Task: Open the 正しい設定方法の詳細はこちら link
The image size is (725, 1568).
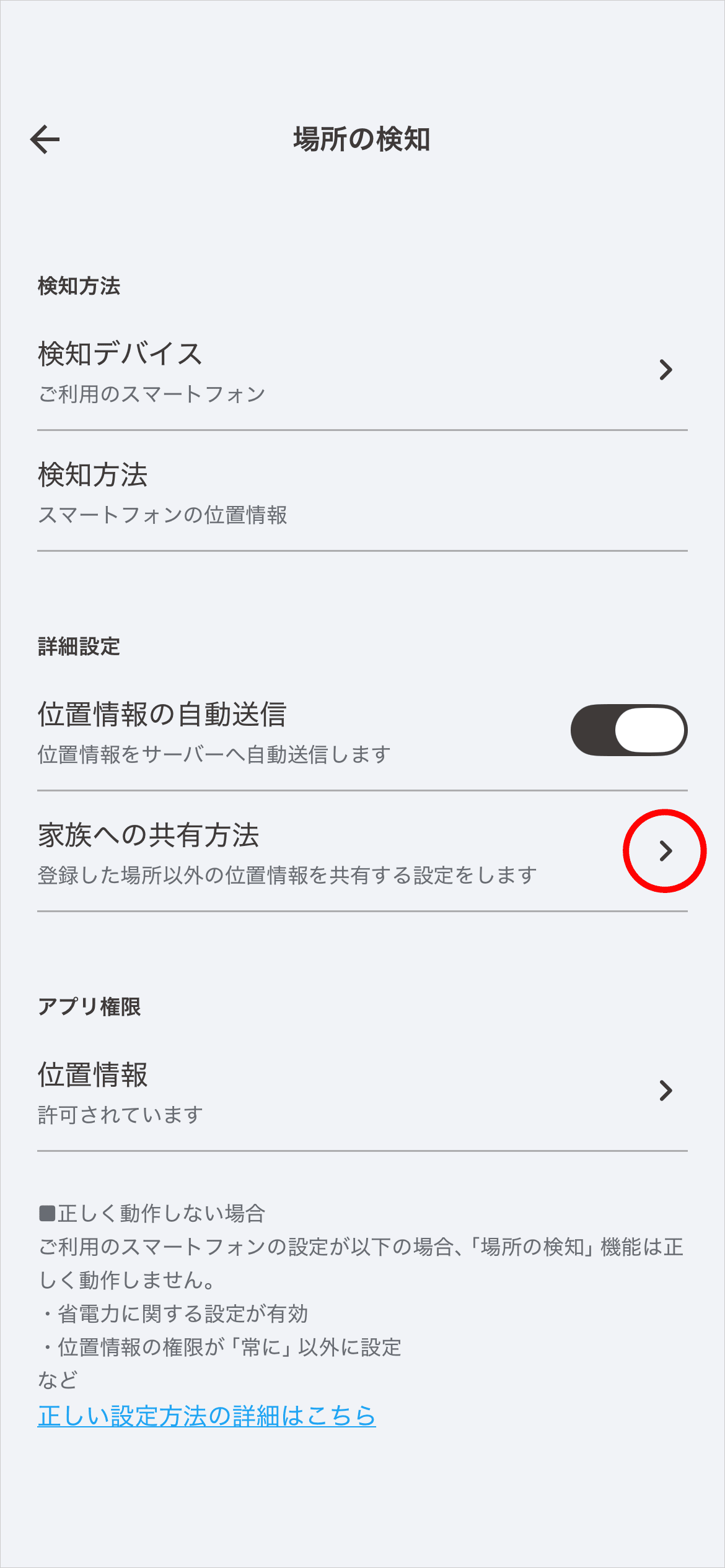Action: 207,1416
